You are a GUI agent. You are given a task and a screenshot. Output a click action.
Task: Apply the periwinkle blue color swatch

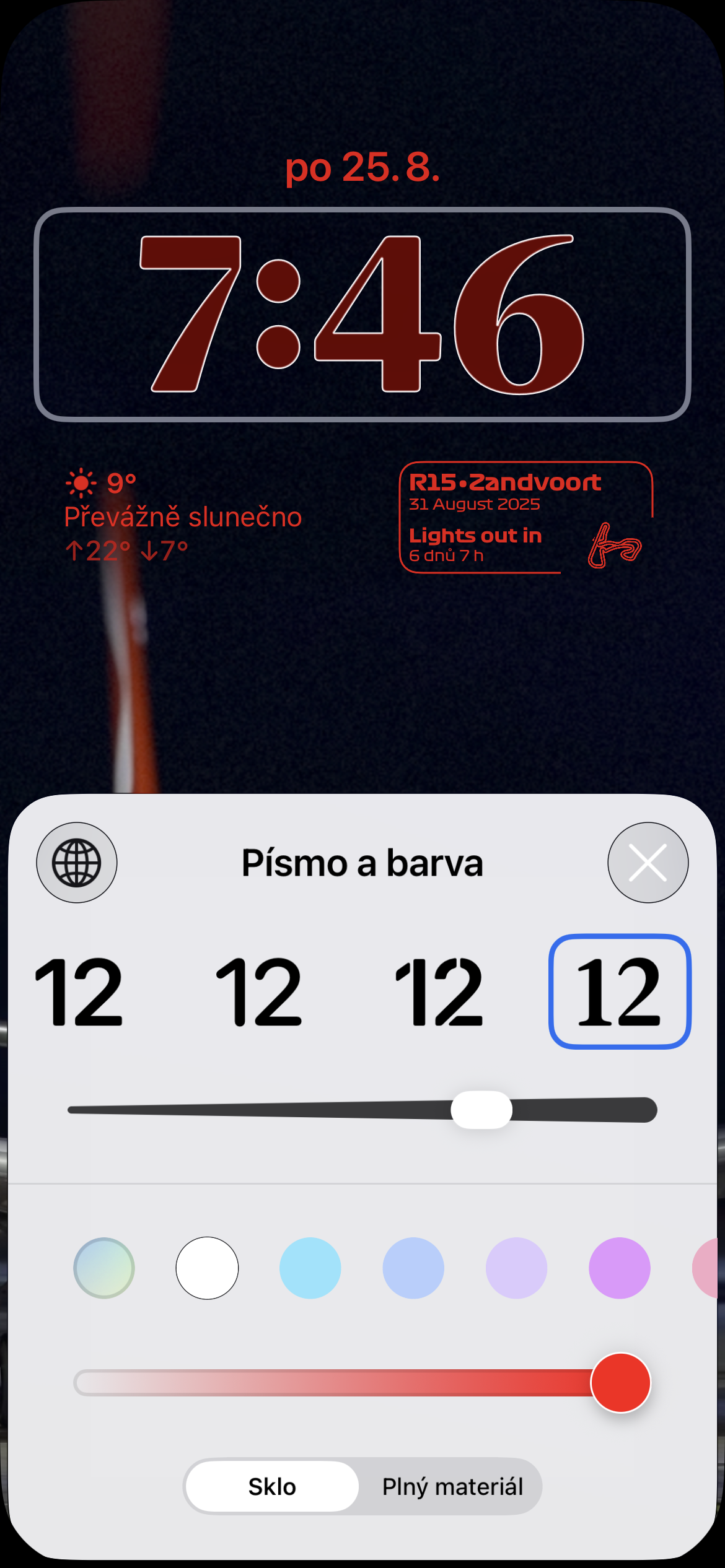(x=413, y=1268)
